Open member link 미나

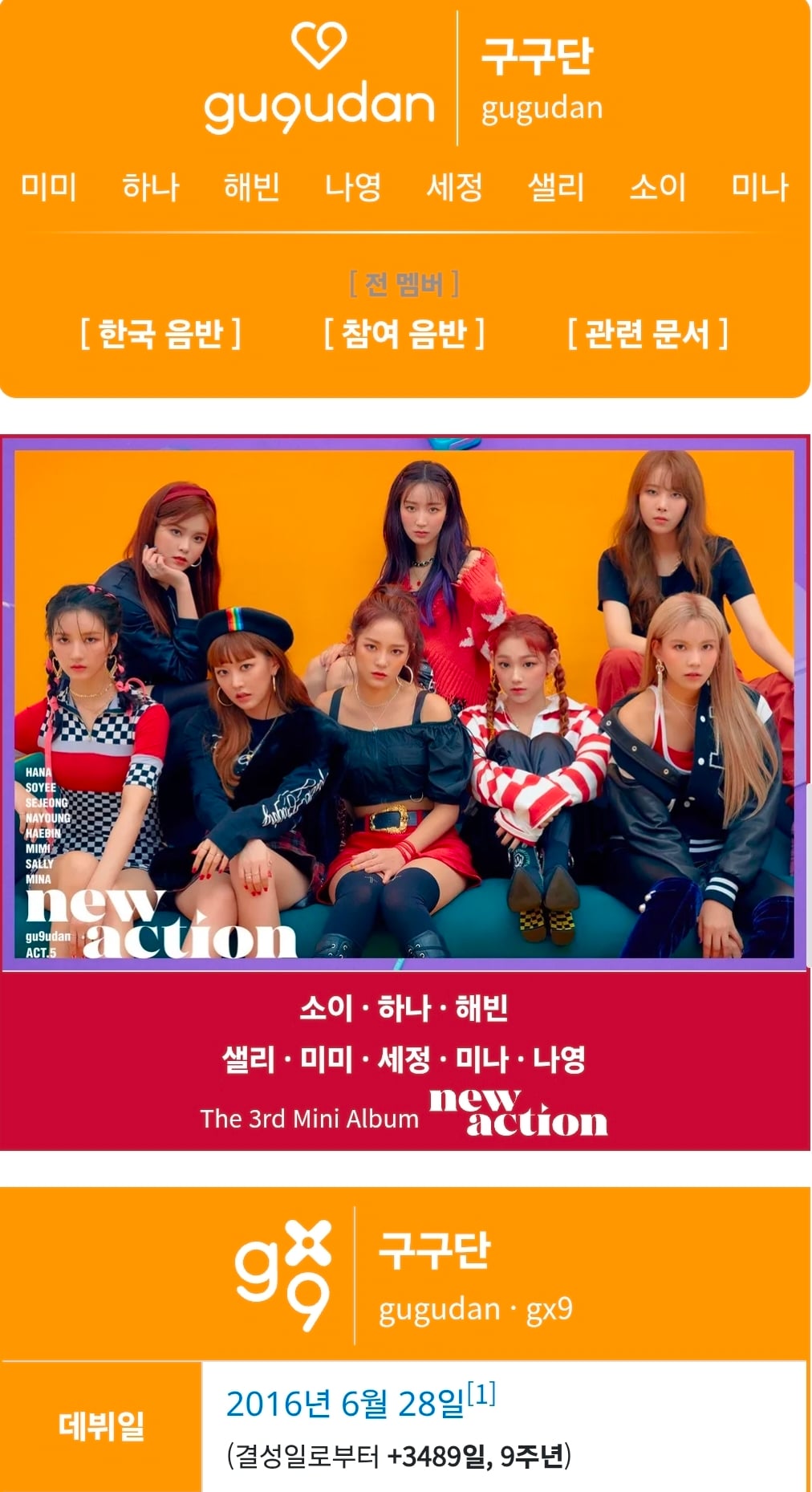[759, 187]
